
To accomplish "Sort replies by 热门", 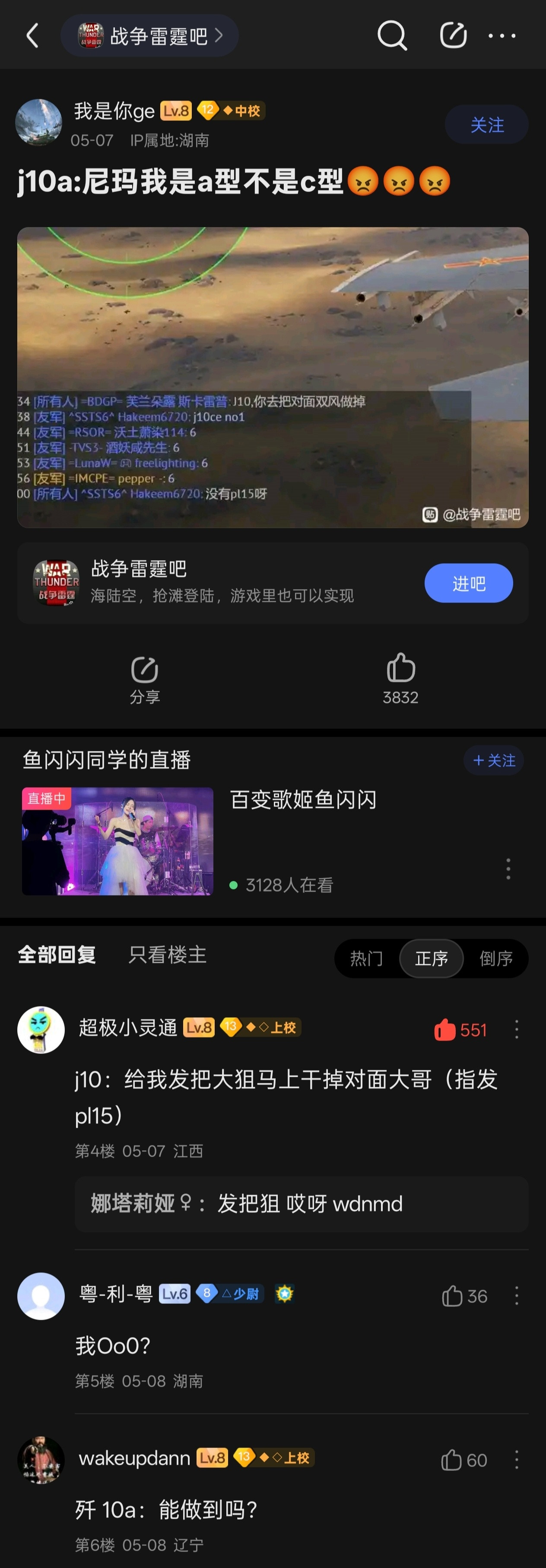I will click(366, 959).
